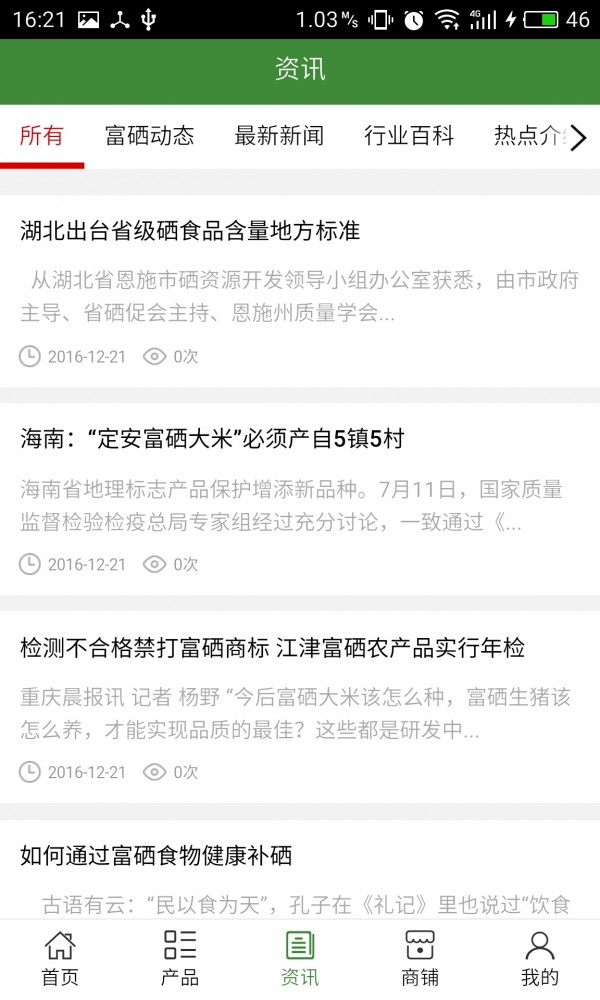Tap the arrow to show more tabs
600x1000 pixels.
578,138
